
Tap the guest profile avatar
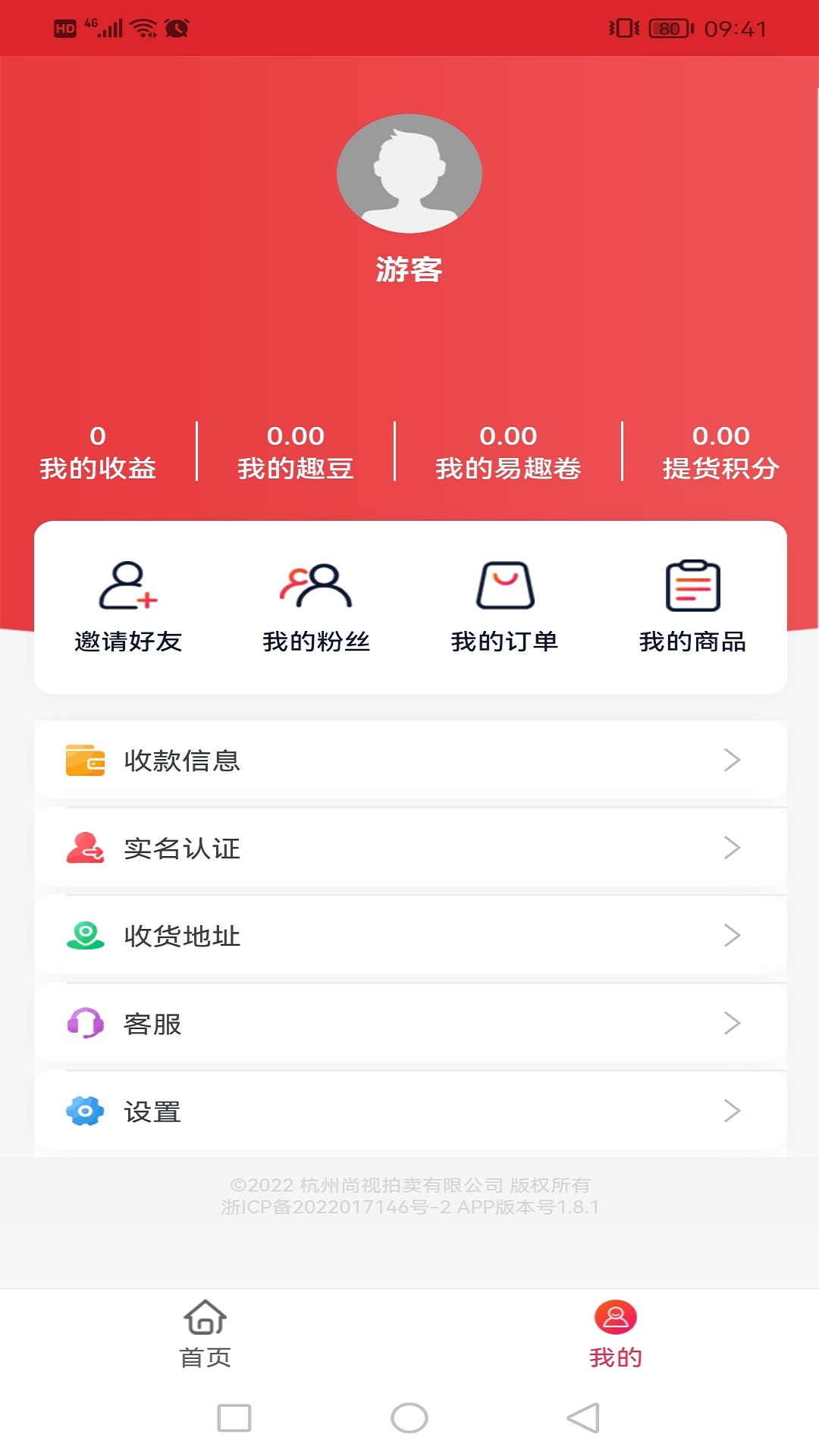point(409,174)
